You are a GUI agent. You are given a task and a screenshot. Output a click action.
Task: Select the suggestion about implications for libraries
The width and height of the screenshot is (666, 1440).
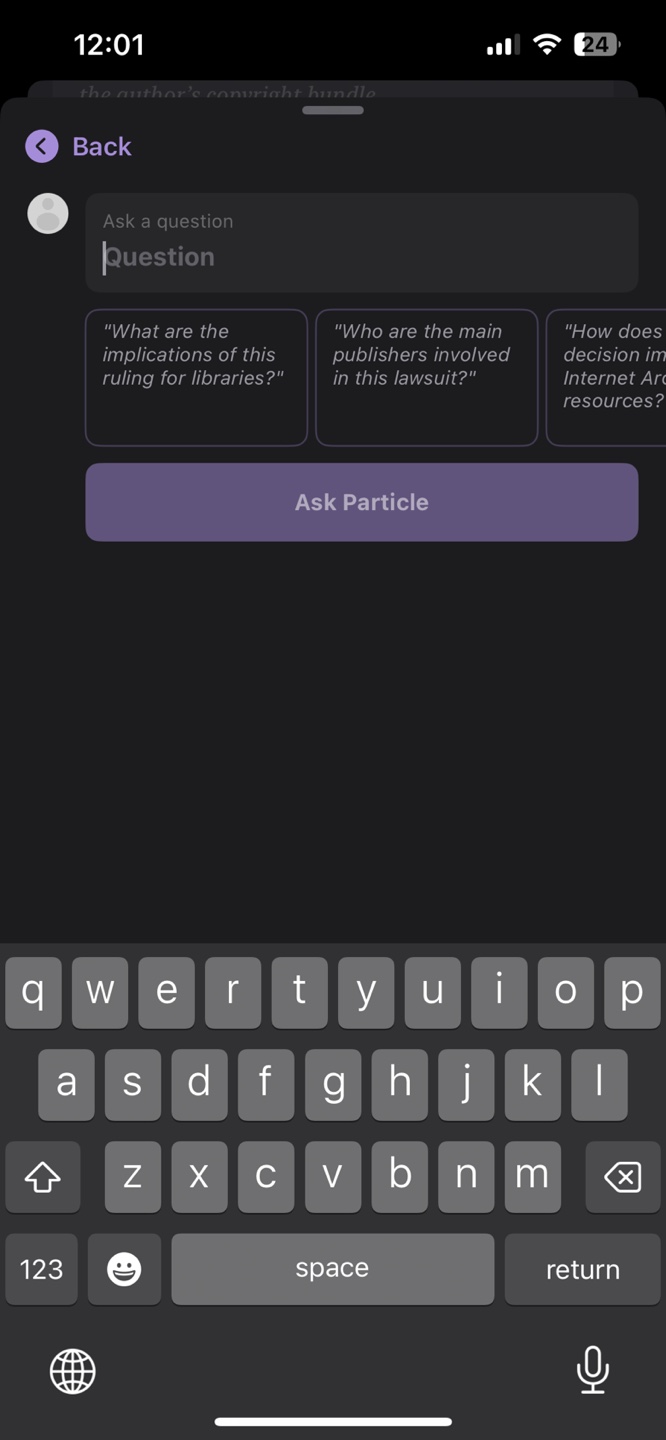point(196,377)
